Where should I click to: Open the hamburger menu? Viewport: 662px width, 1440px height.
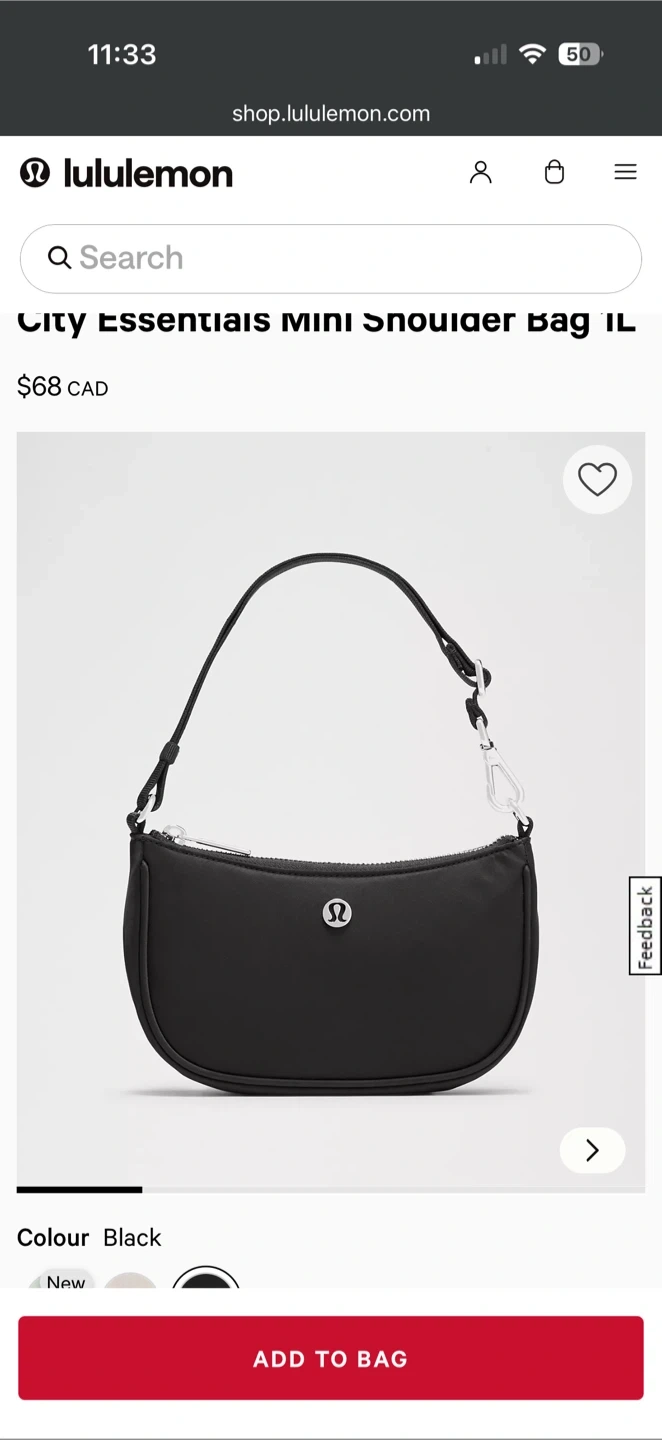(x=625, y=173)
